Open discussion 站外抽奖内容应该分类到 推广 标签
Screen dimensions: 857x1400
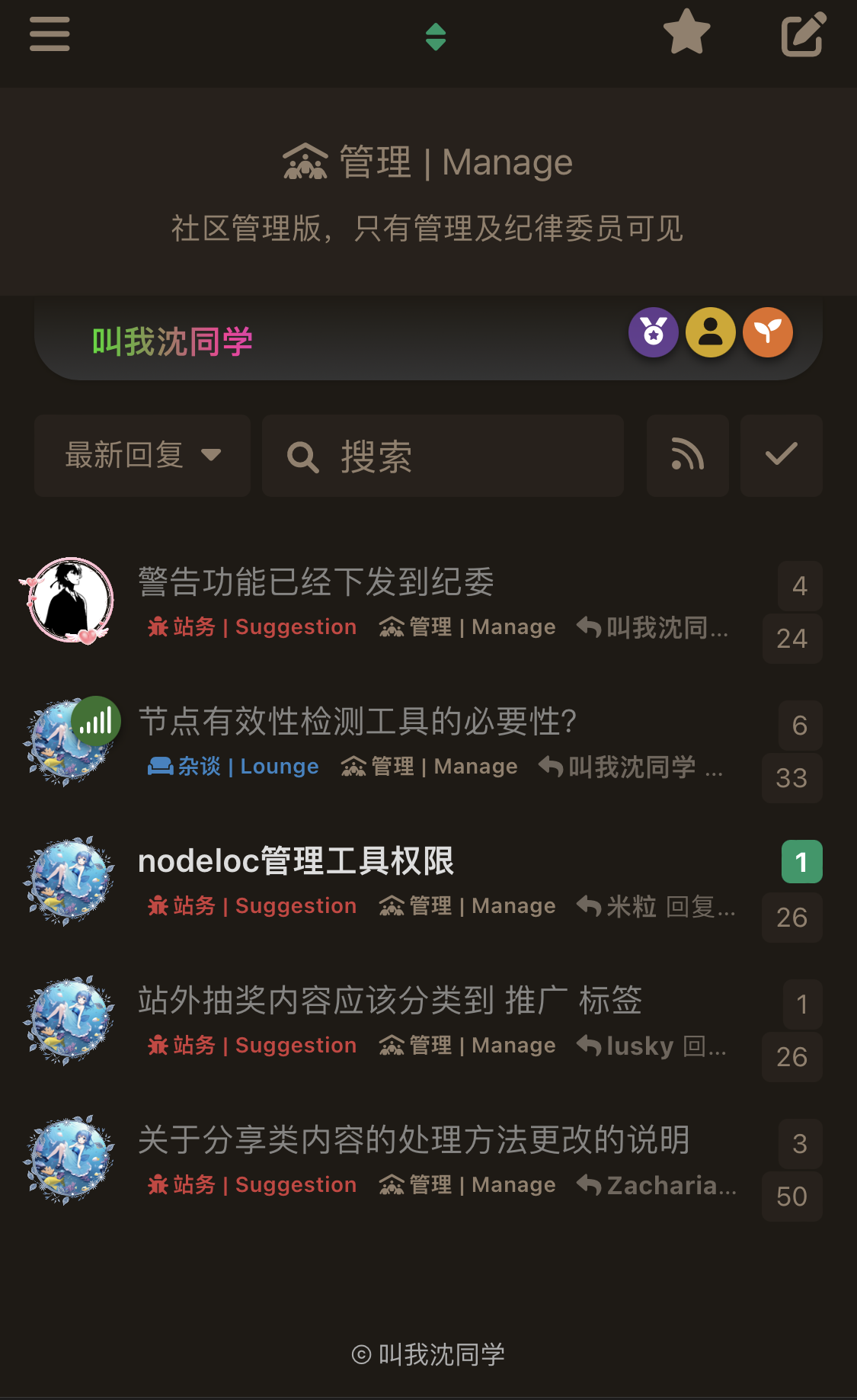pyautogui.click(x=389, y=1001)
